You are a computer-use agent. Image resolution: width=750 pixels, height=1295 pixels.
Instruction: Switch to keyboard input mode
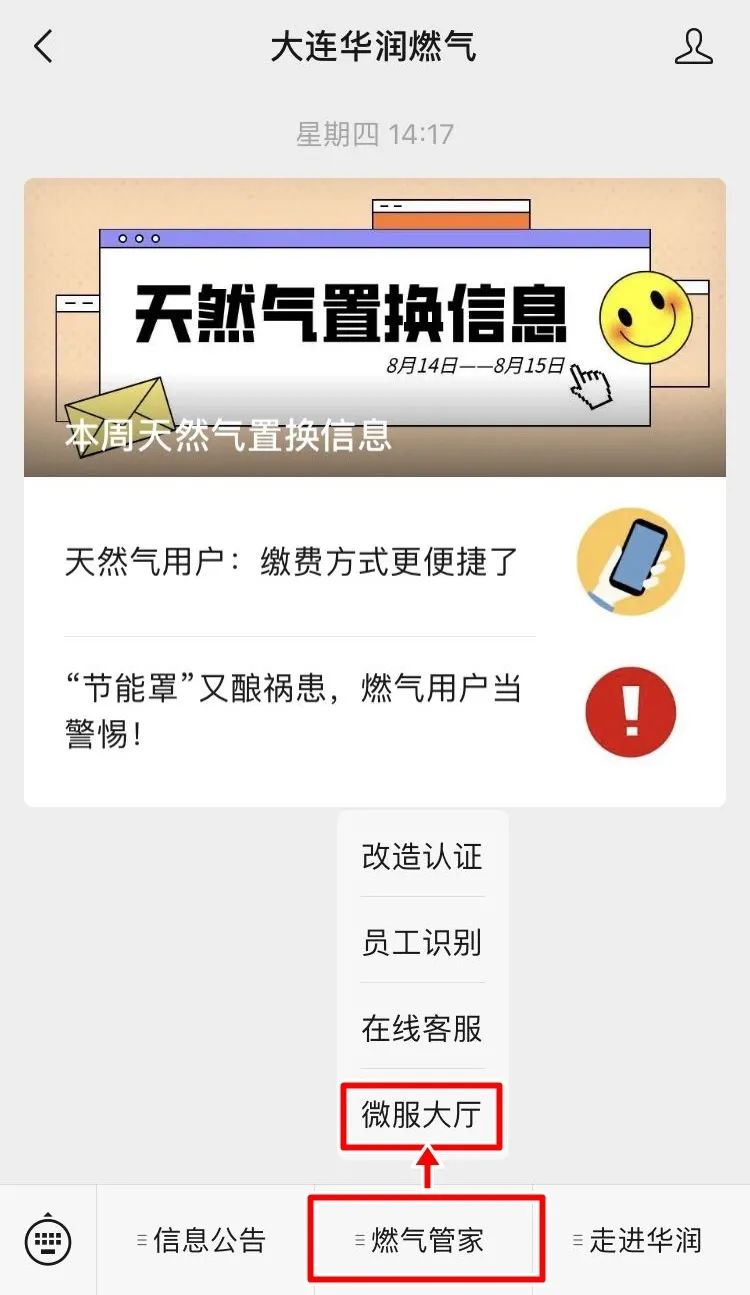(x=48, y=1240)
